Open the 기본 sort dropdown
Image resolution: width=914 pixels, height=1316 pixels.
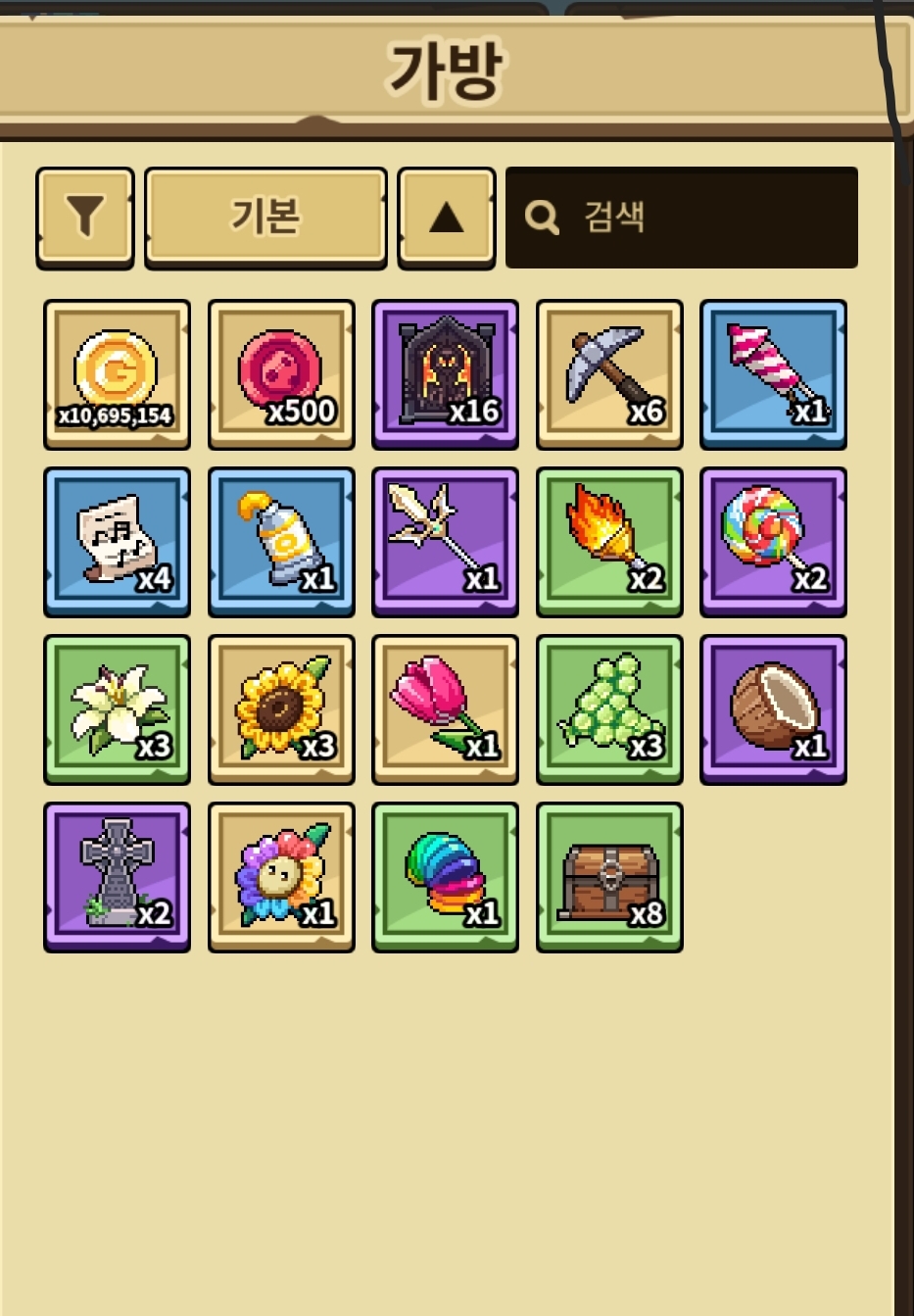coord(265,217)
